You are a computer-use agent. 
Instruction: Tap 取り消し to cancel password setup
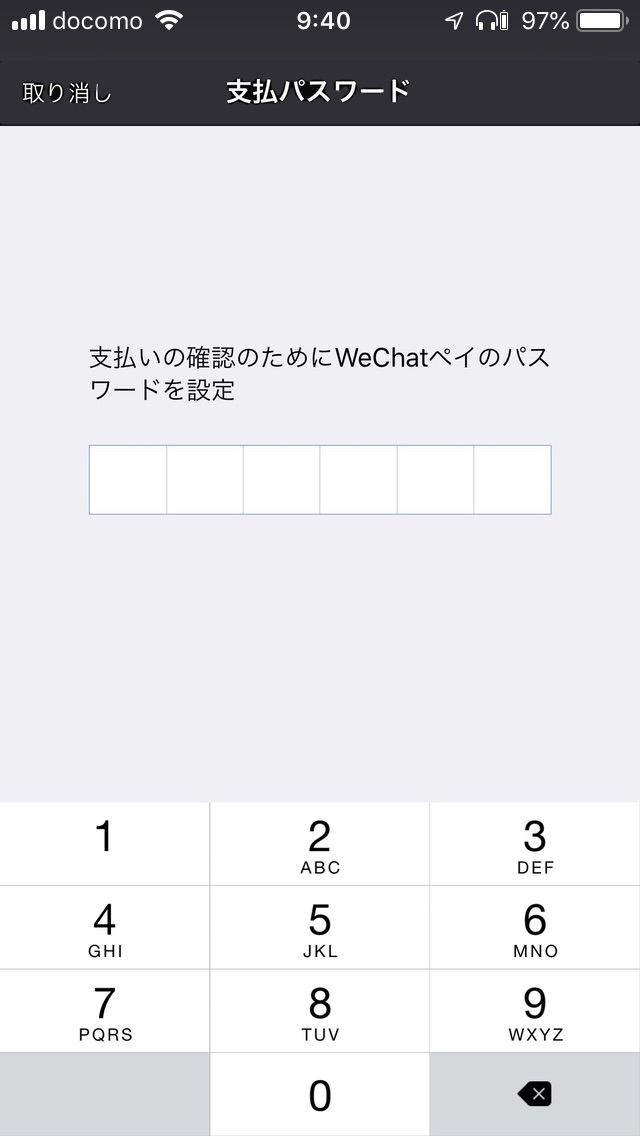(x=67, y=93)
